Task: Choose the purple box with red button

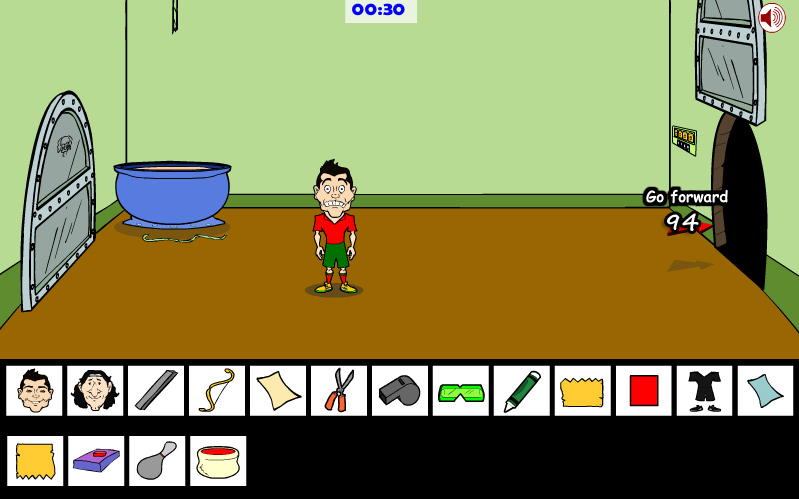Action: click(x=96, y=461)
